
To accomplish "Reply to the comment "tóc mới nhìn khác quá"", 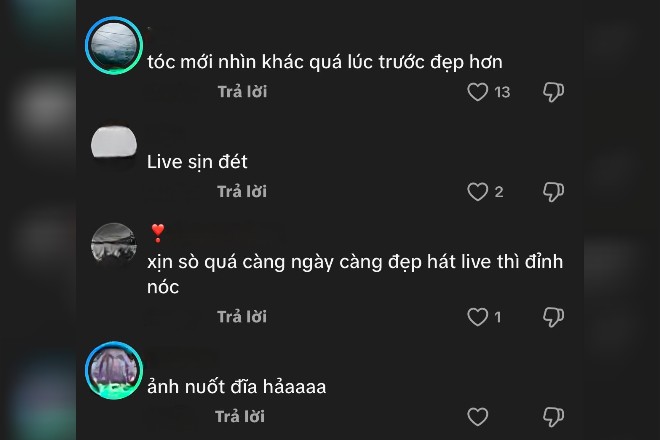I will point(242,92).
